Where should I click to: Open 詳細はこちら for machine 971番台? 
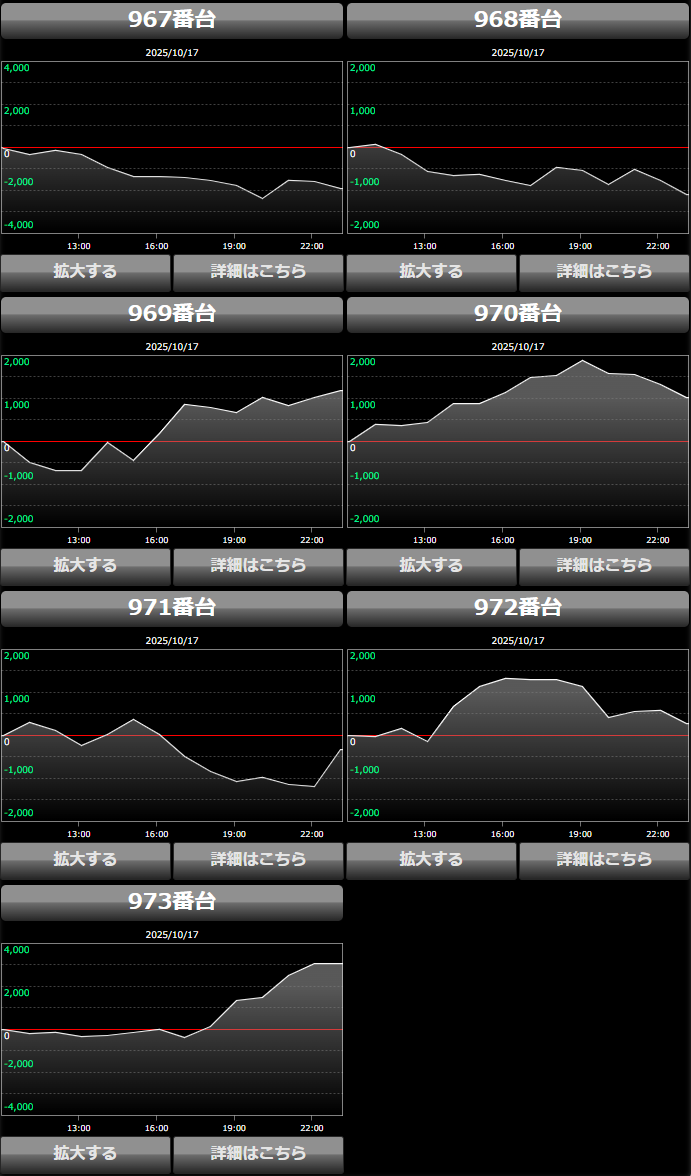(x=258, y=859)
